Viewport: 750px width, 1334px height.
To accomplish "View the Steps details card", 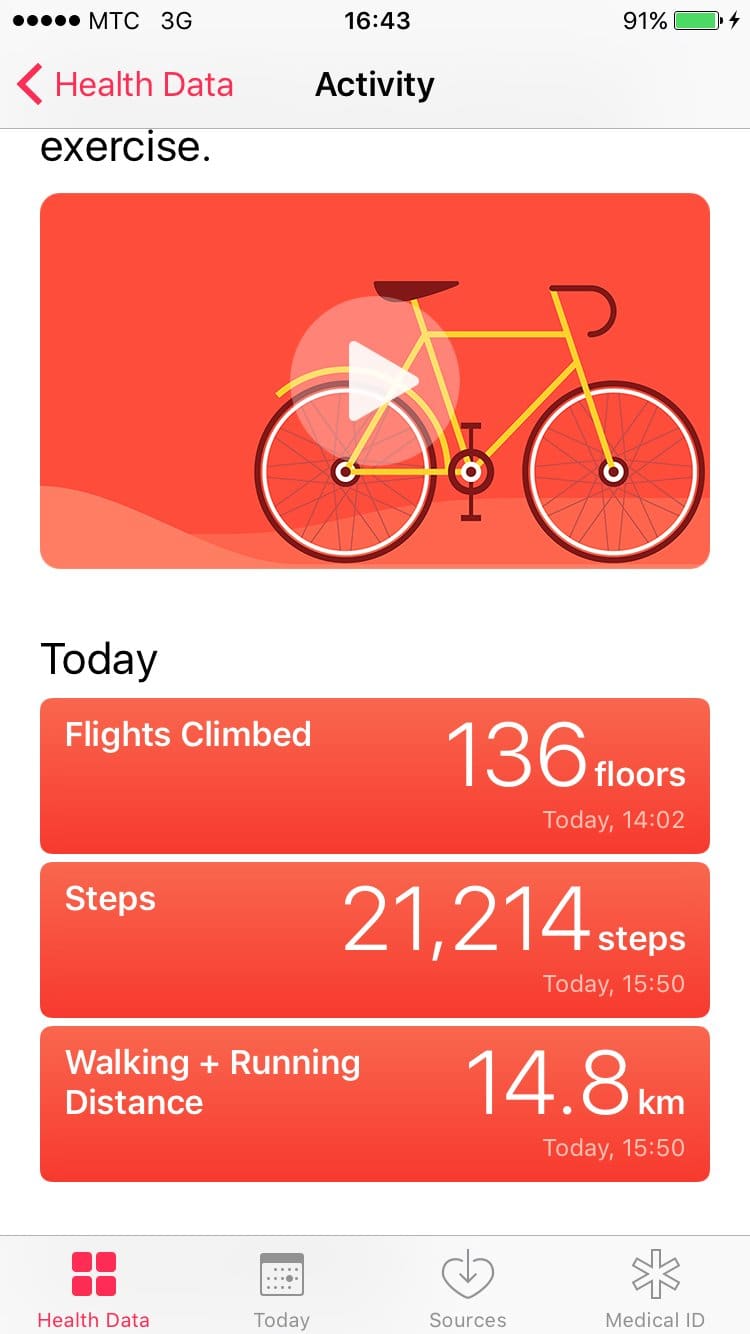I will [x=375, y=940].
